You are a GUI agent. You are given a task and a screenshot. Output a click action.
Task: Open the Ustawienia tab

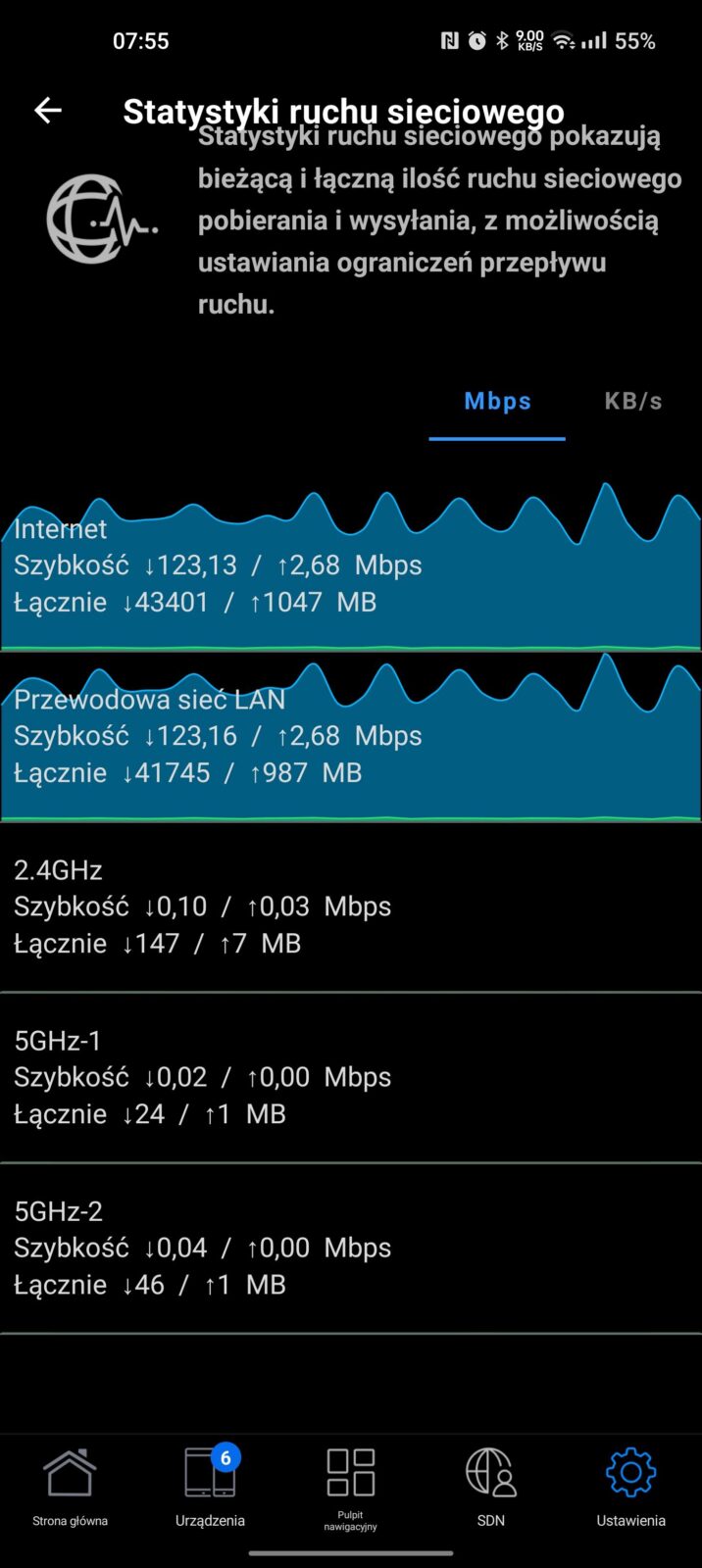click(630, 1486)
